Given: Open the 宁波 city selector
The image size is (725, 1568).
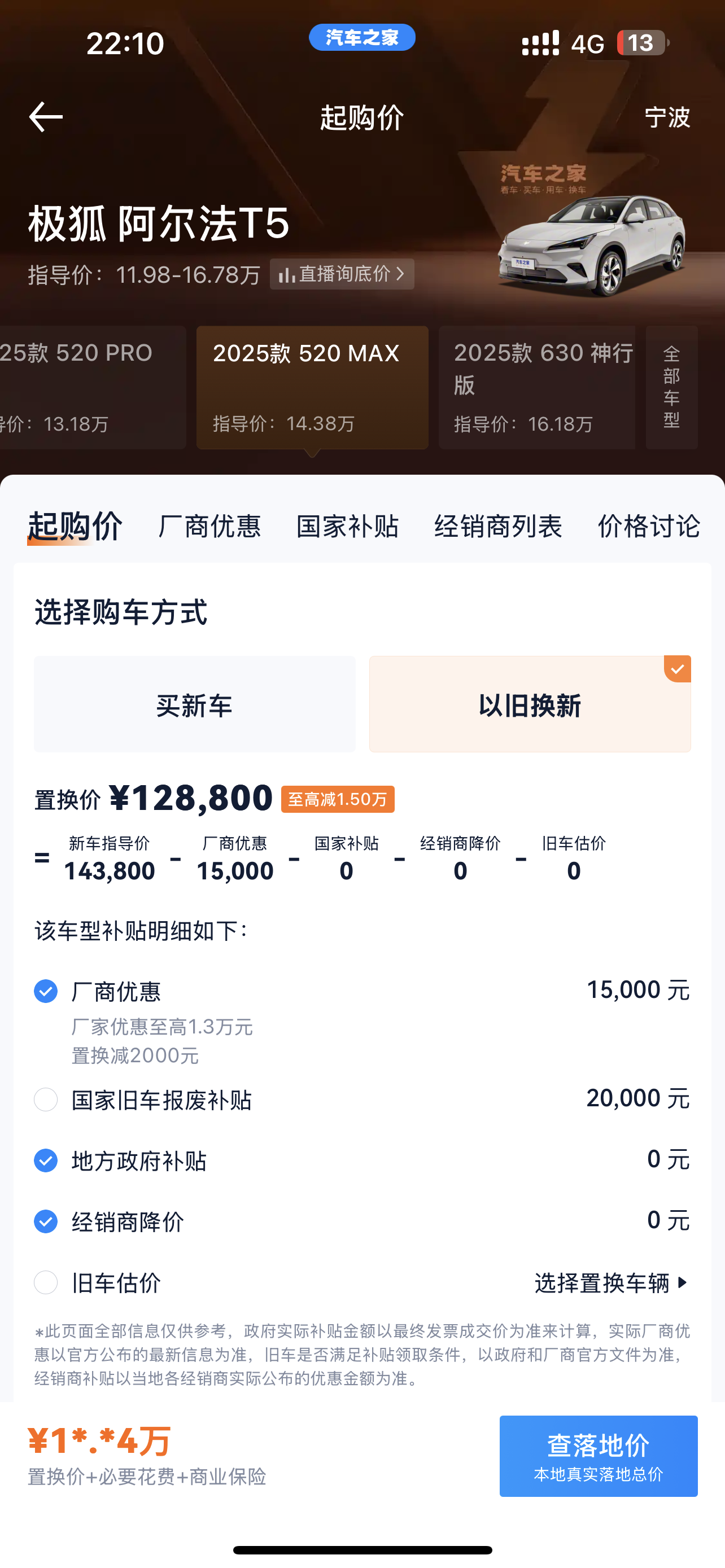Looking at the screenshot, I should coord(667,118).
